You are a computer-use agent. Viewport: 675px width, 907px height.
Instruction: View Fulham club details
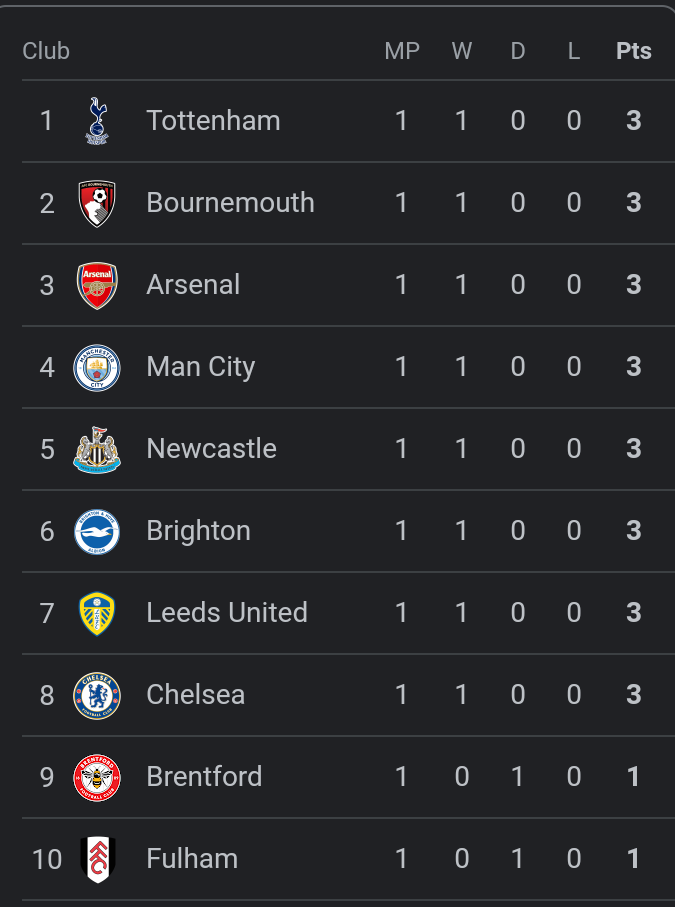(192, 859)
